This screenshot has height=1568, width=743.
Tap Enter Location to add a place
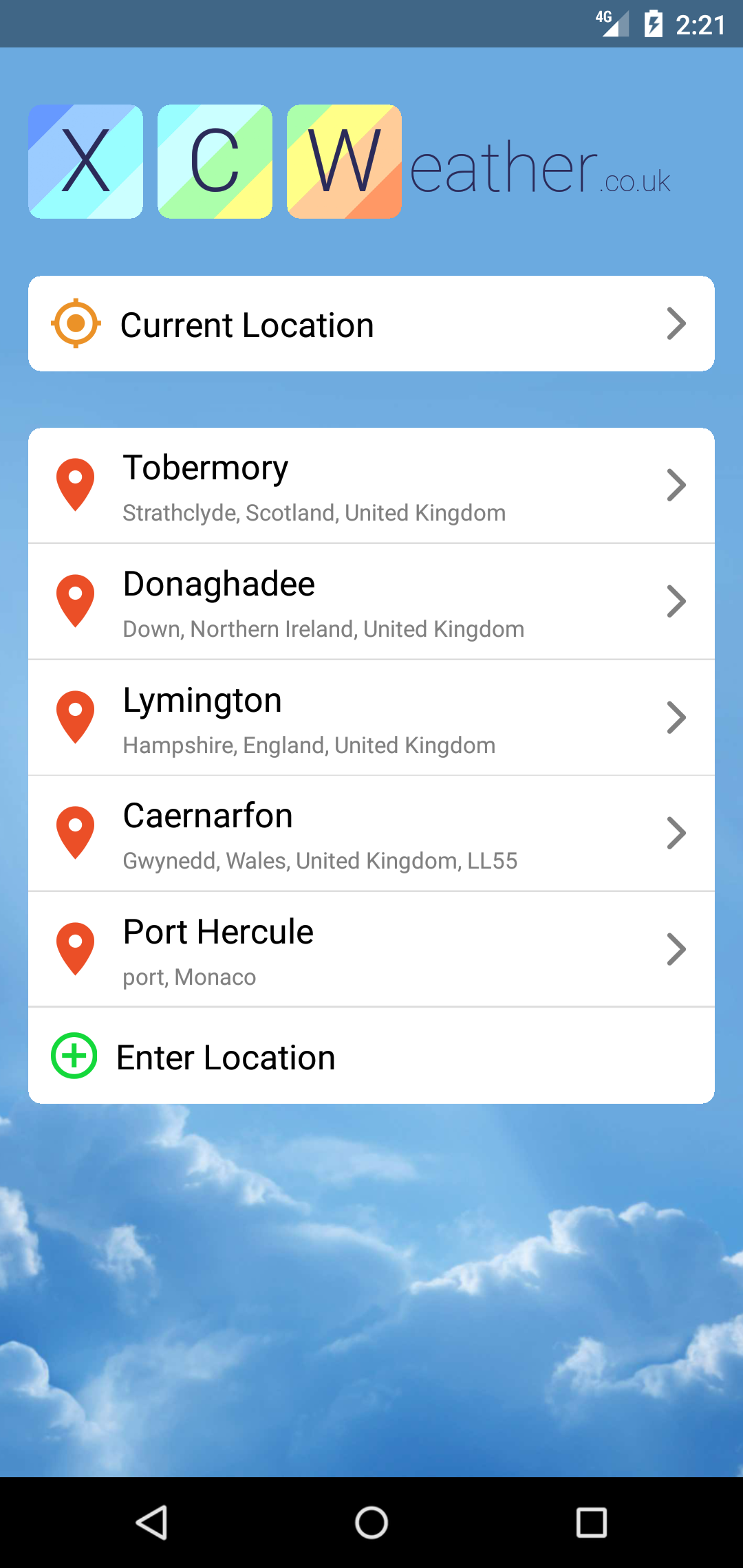(371, 1056)
